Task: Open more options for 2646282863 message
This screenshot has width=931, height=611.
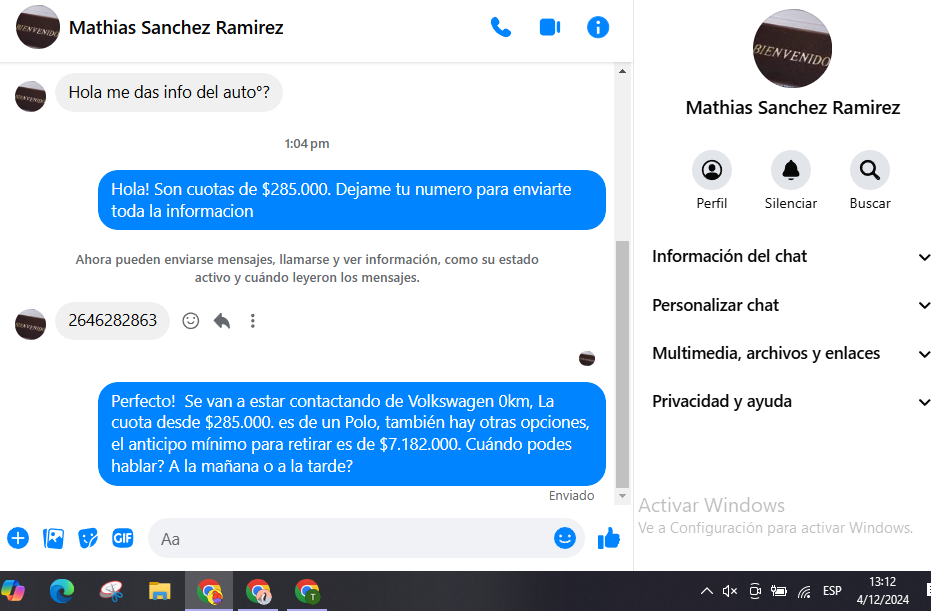Action: [253, 321]
